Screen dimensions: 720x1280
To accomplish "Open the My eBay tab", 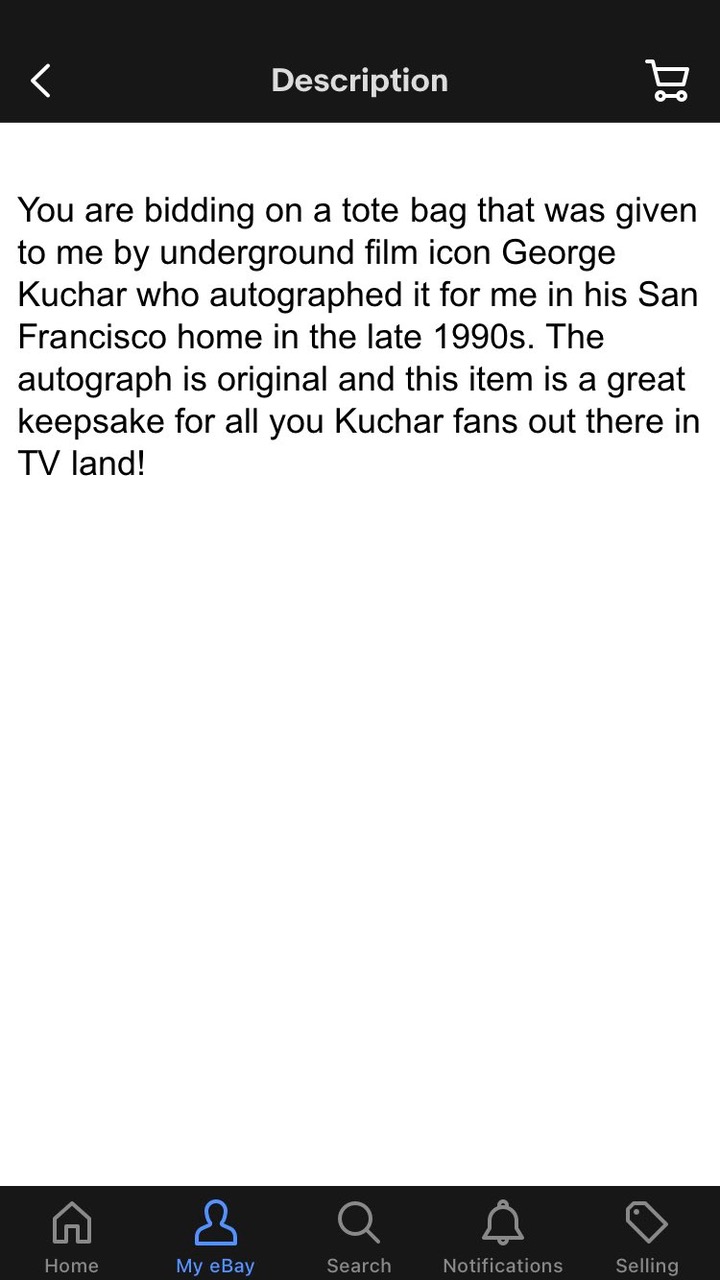I will (x=215, y=1237).
